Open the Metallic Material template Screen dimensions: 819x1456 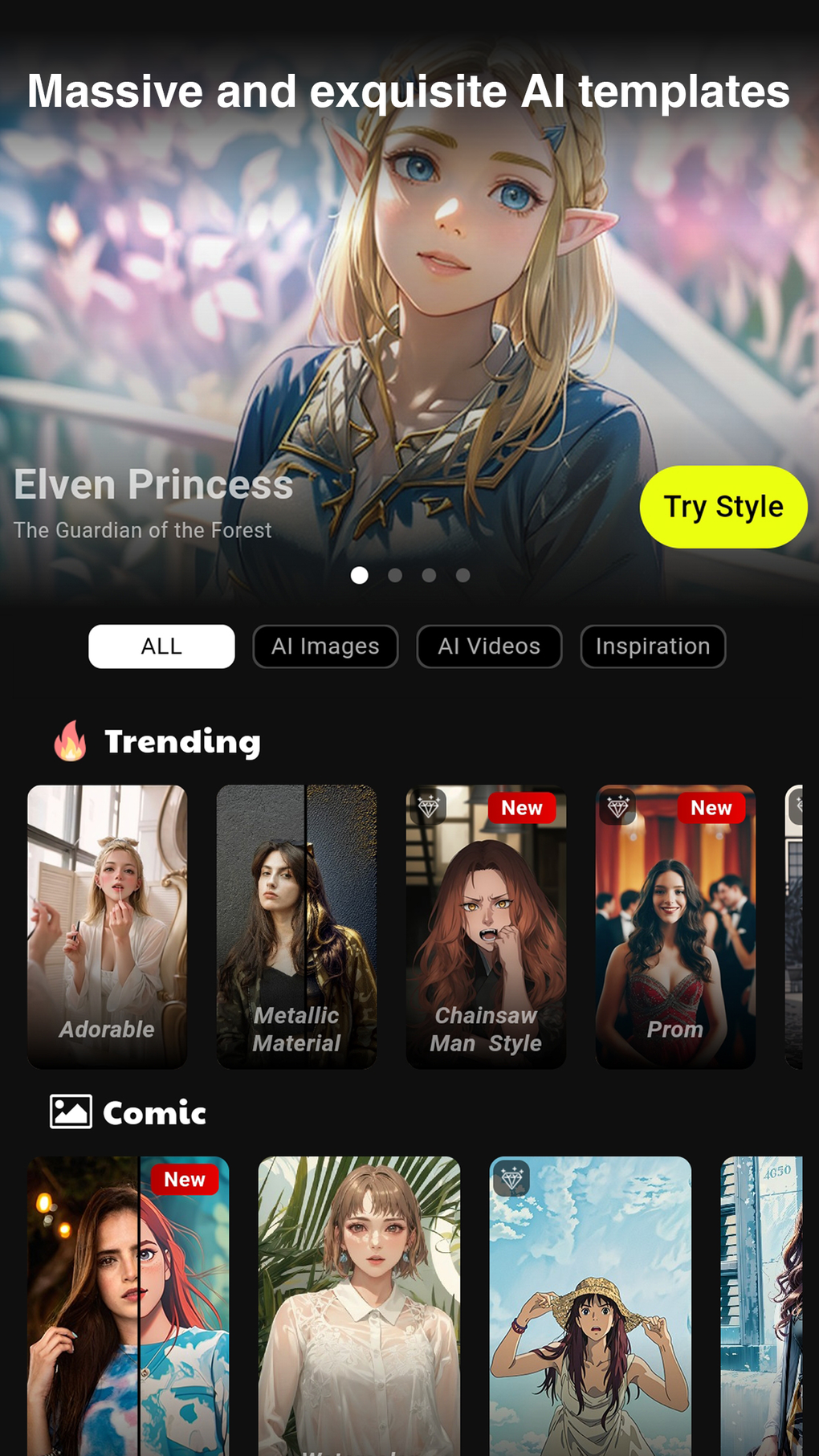tap(296, 926)
